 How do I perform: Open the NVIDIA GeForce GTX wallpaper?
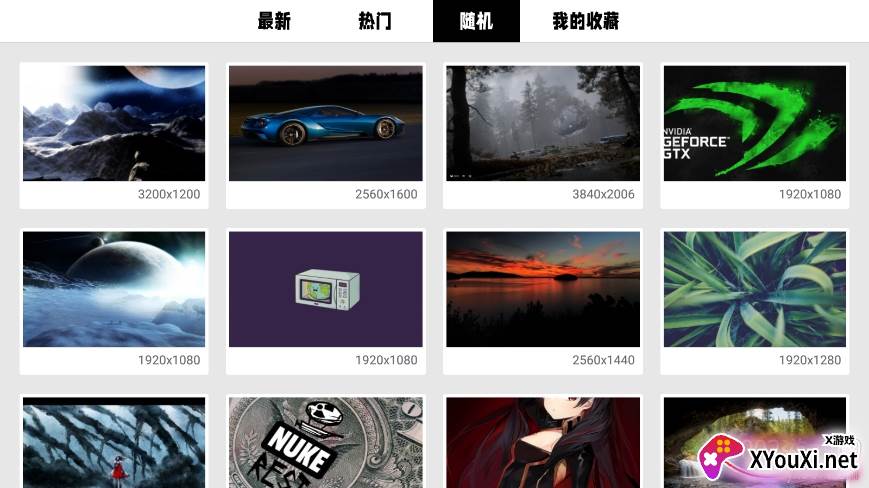coord(755,123)
